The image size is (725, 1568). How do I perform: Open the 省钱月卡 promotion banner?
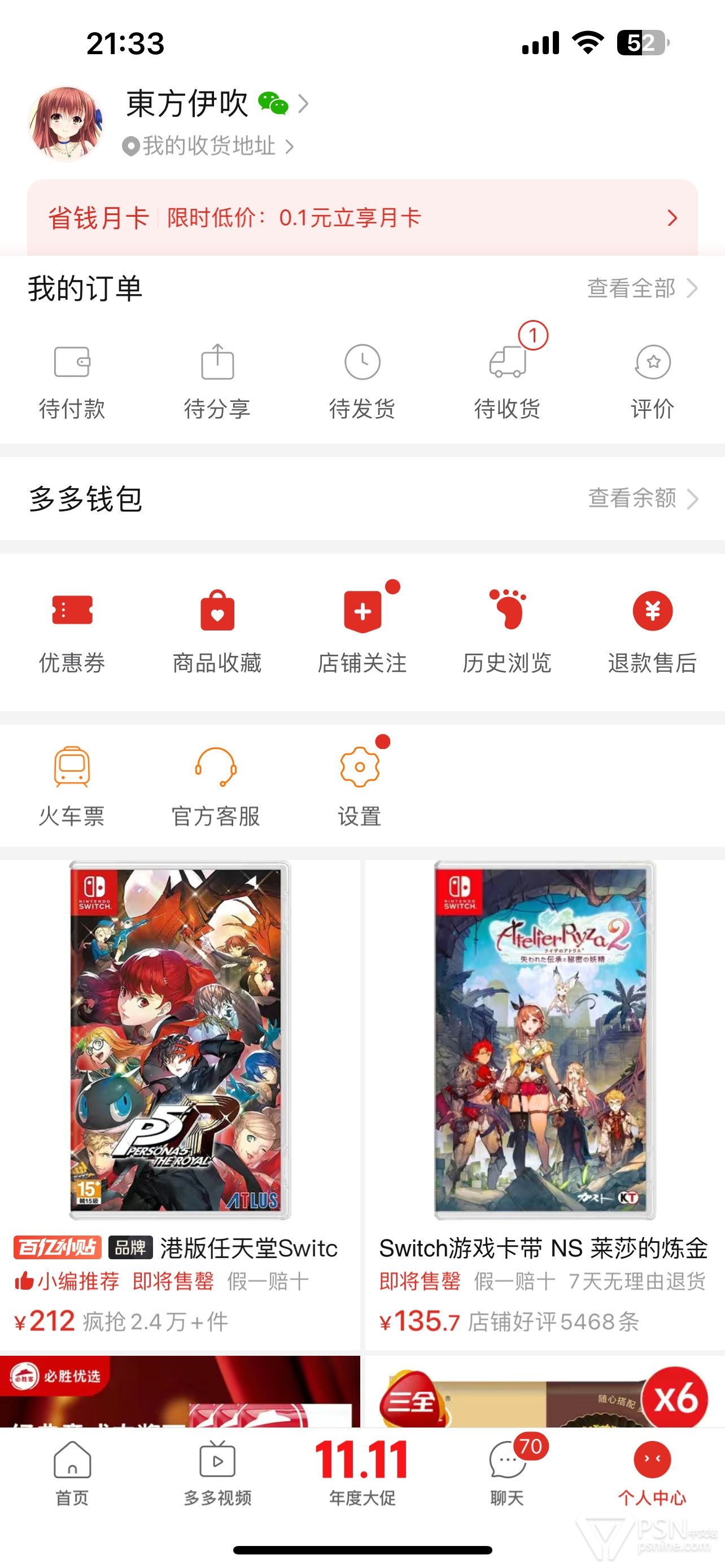[362, 218]
